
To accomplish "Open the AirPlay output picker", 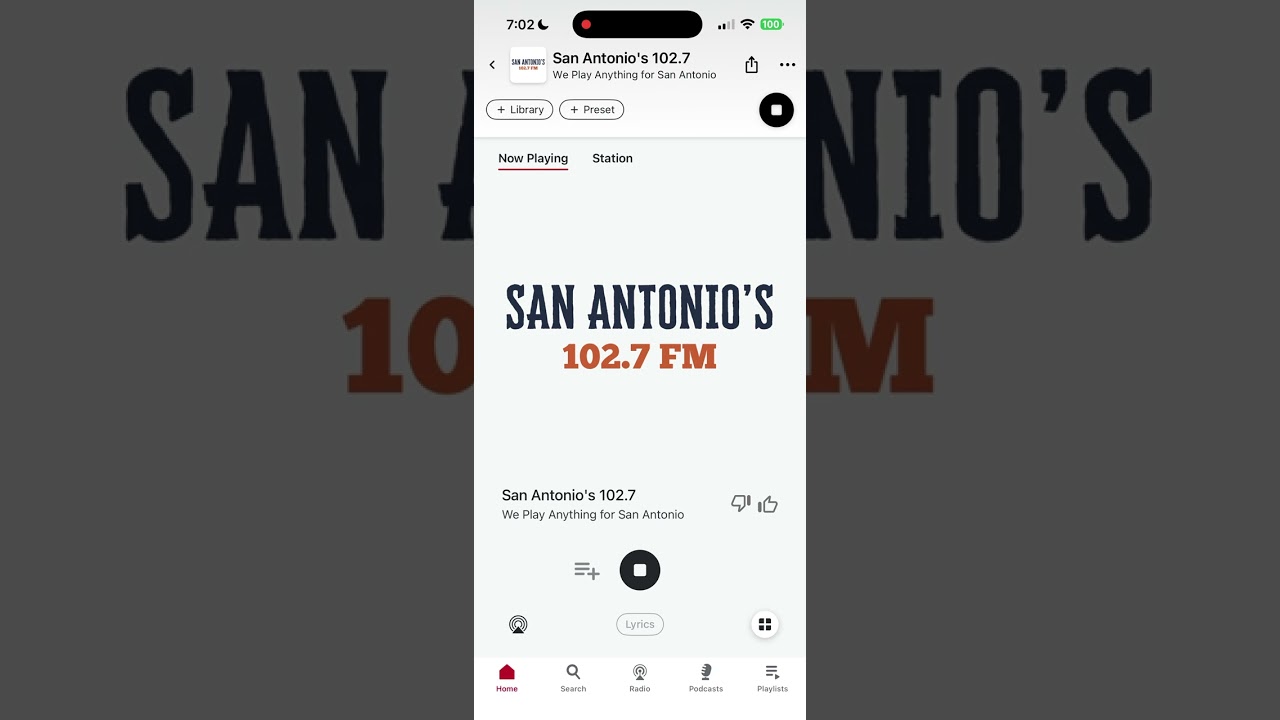I will pos(518,625).
